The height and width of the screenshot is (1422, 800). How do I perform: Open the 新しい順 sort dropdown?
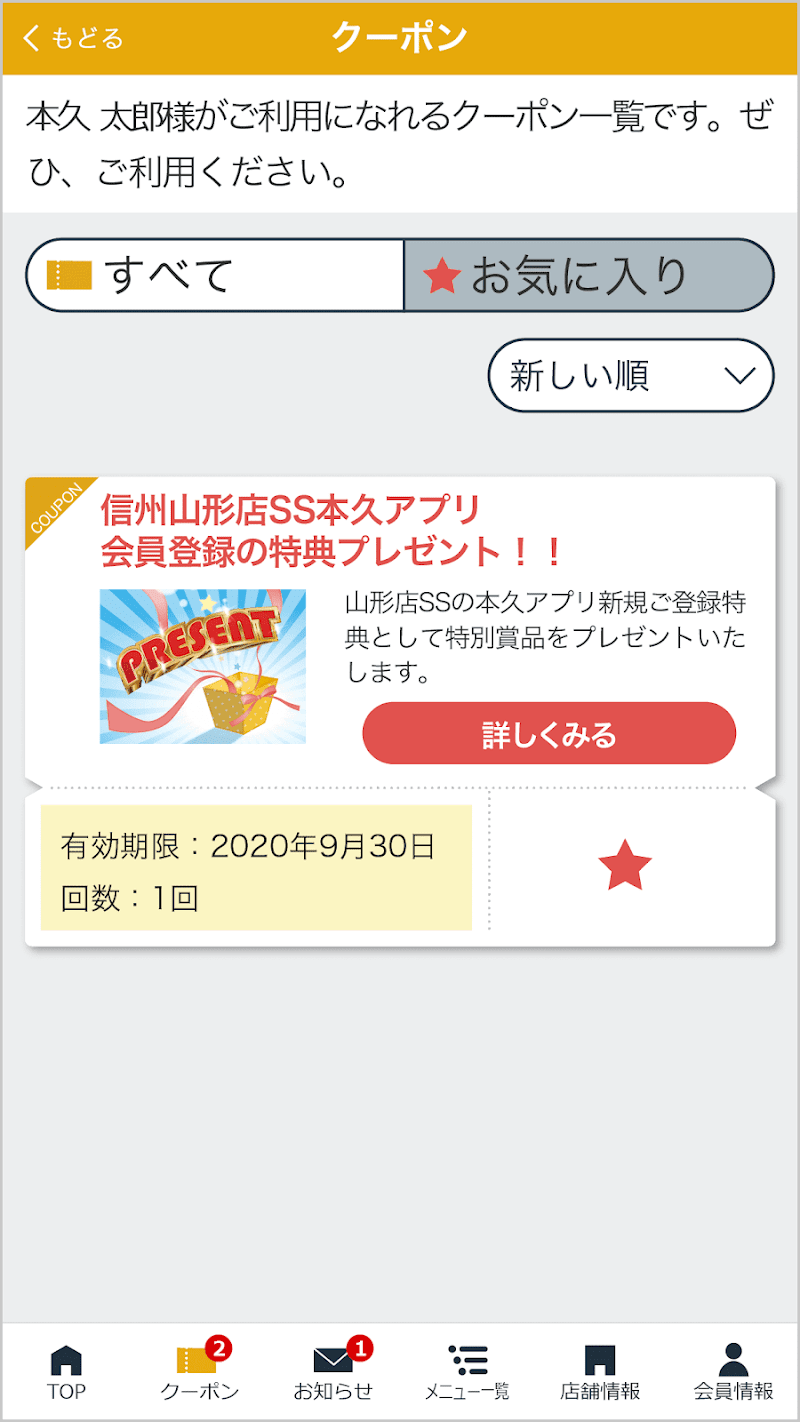631,376
